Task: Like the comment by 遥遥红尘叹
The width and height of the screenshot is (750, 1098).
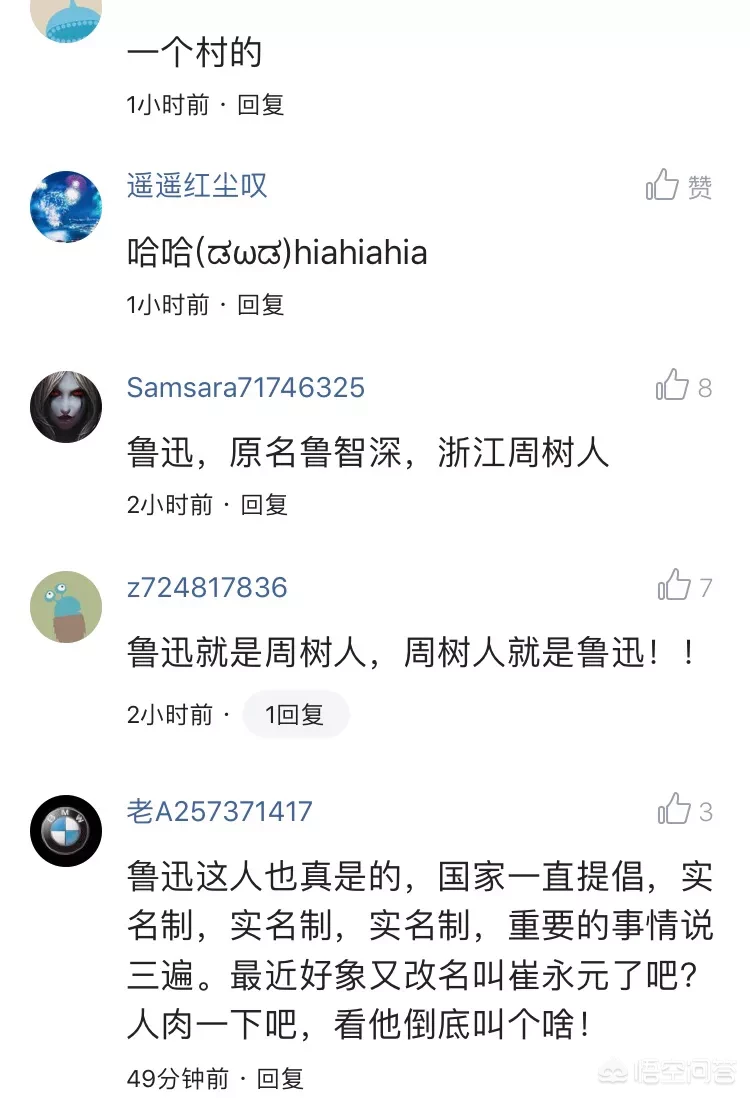Action: pyautogui.click(x=663, y=185)
